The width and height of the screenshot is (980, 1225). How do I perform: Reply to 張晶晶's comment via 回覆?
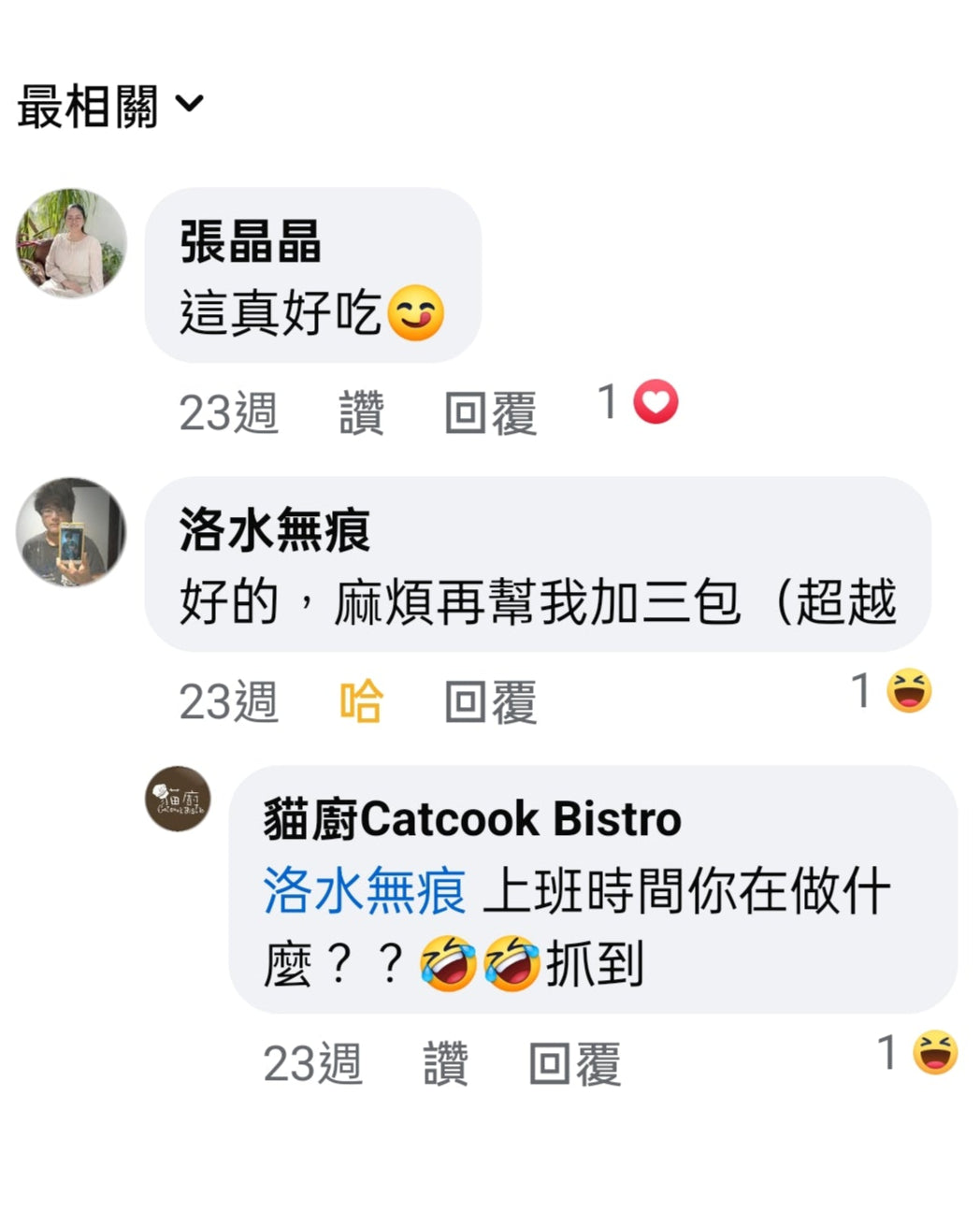[490, 413]
